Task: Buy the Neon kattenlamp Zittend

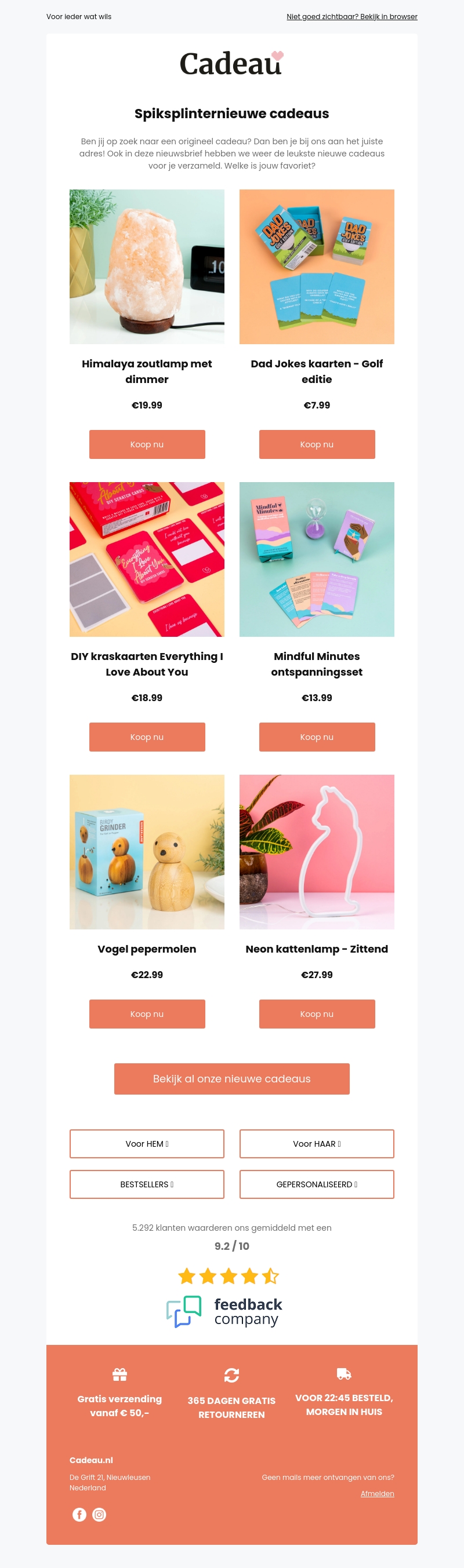Action: 317,1014
